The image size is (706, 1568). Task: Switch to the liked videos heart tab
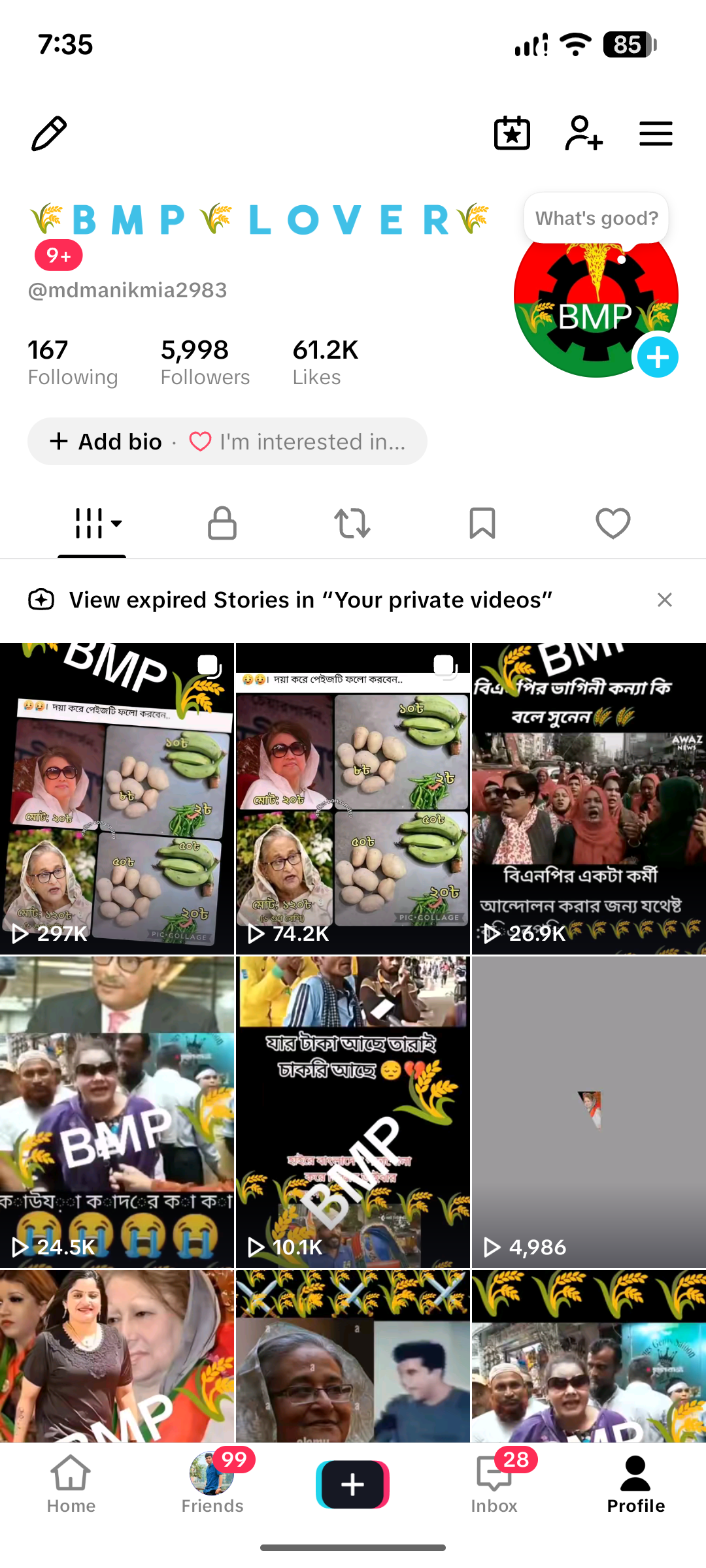pos(613,523)
